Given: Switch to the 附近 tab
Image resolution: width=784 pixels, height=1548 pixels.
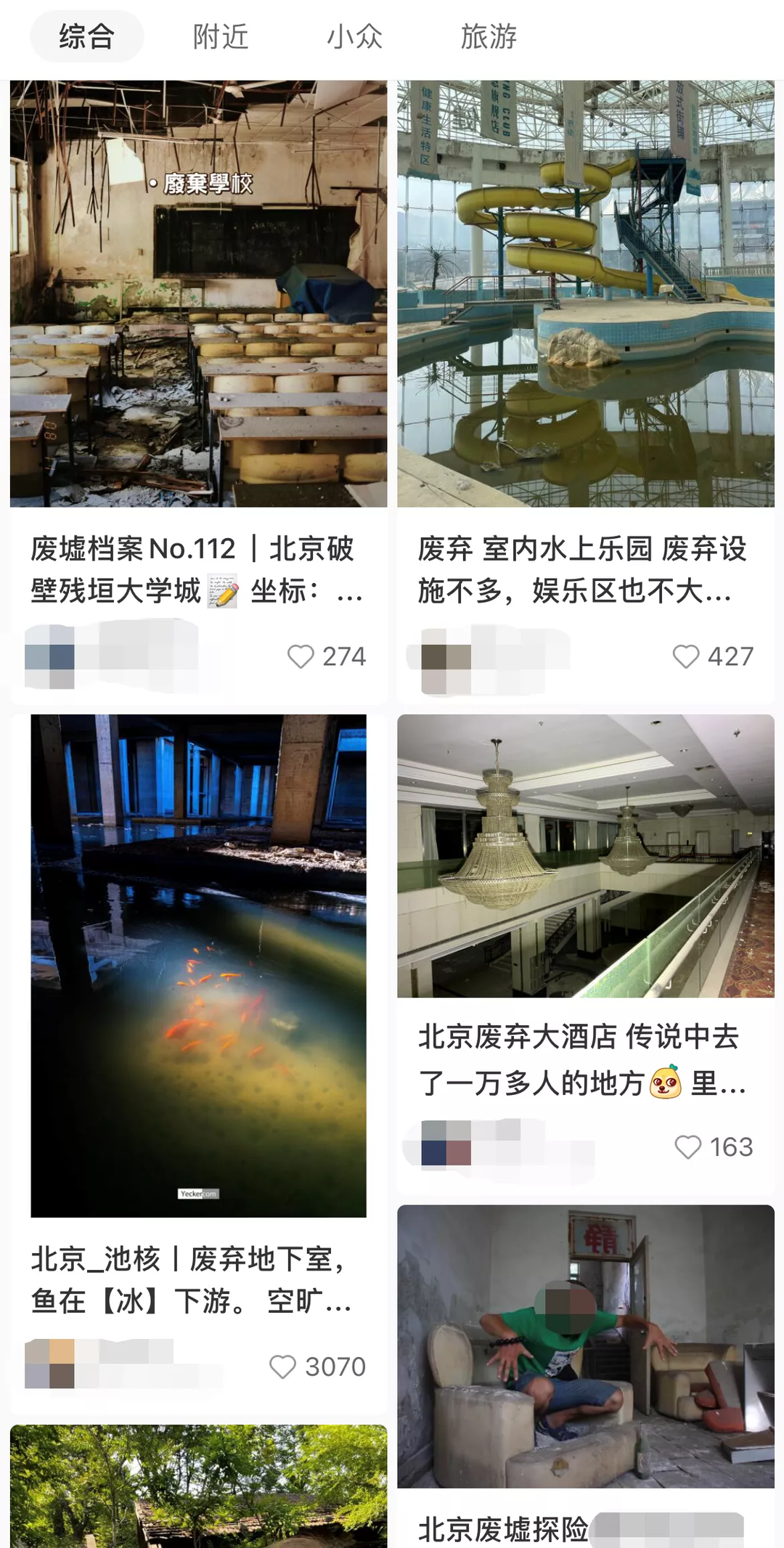Looking at the screenshot, I should coord(221,36).
